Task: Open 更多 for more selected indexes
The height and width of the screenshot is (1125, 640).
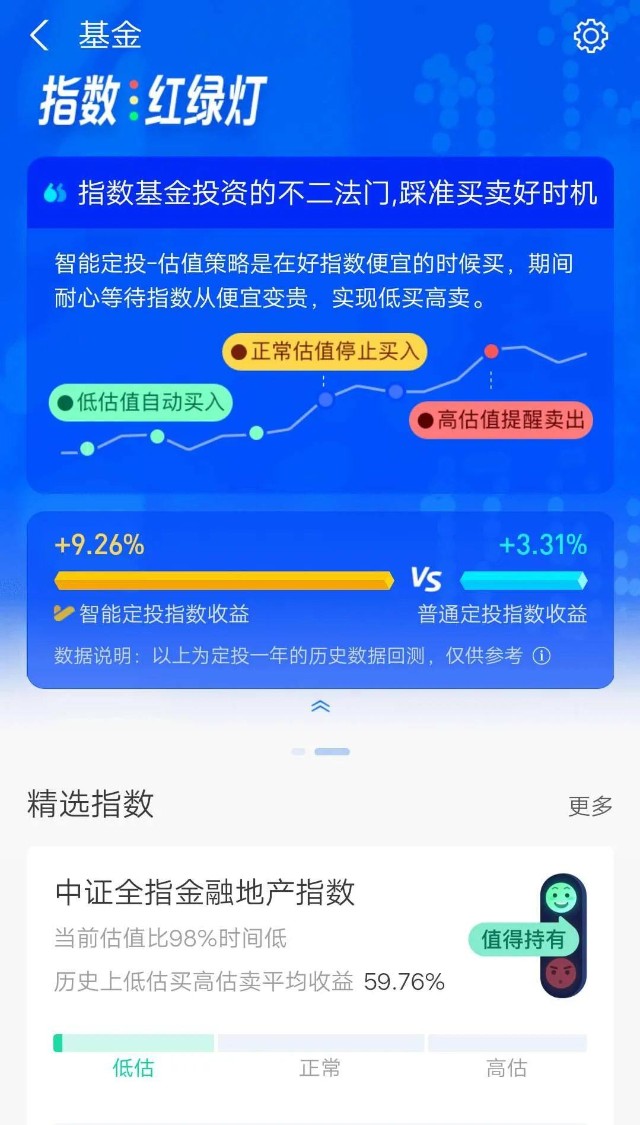Action: pyautogui.click(x=590, y=806)
